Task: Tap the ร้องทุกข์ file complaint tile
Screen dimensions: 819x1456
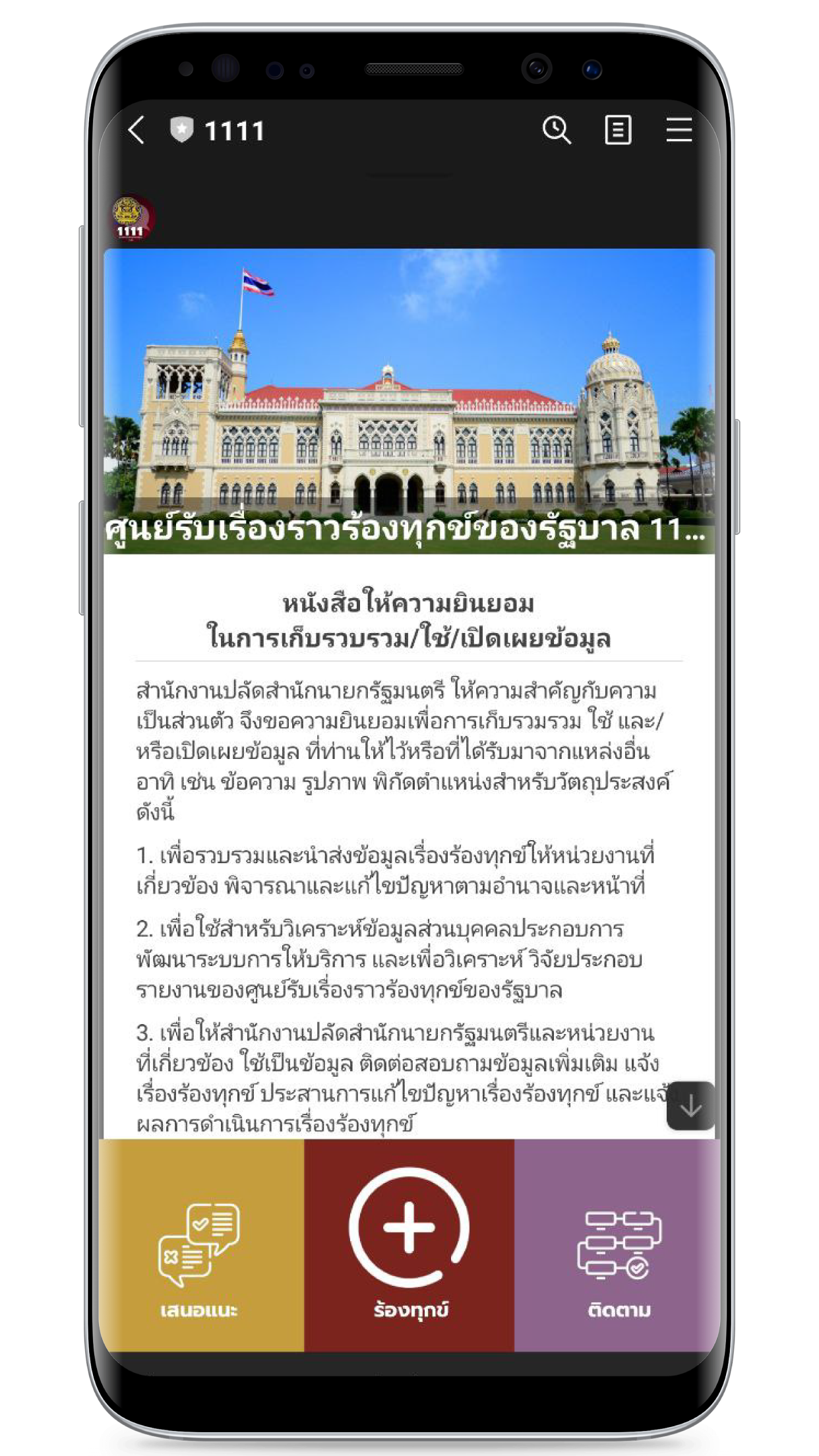Action: (409, 1245)
